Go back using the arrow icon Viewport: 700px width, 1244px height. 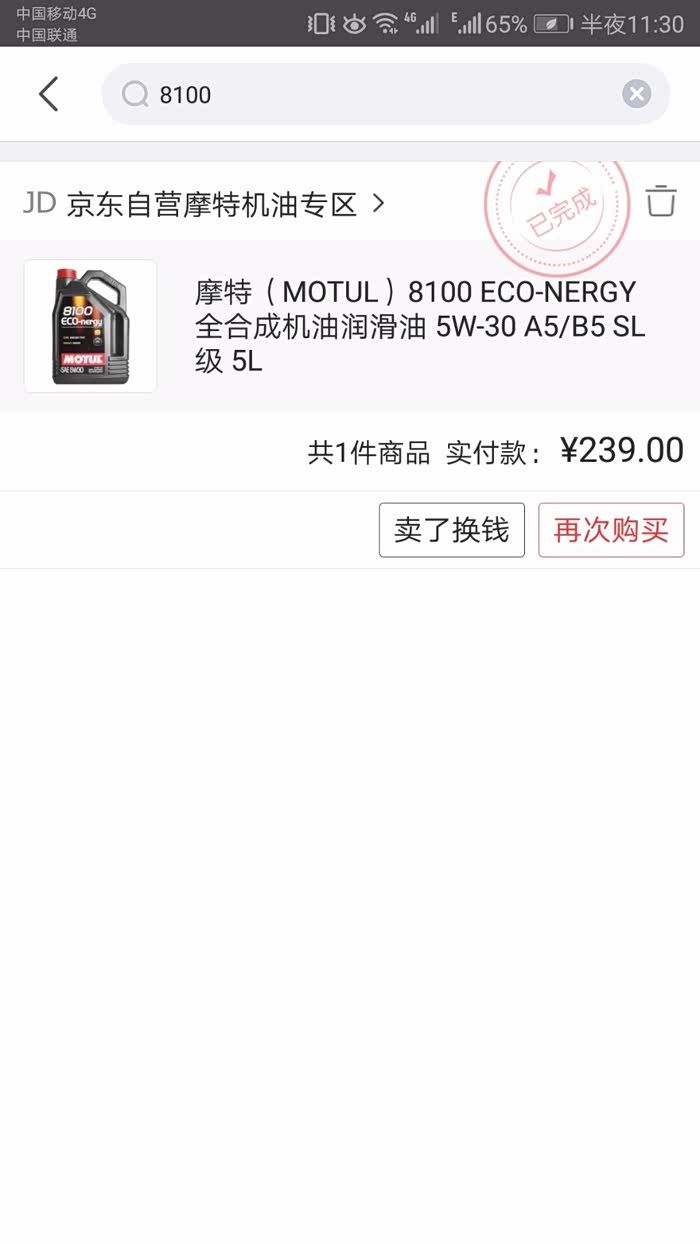[48, 94]
